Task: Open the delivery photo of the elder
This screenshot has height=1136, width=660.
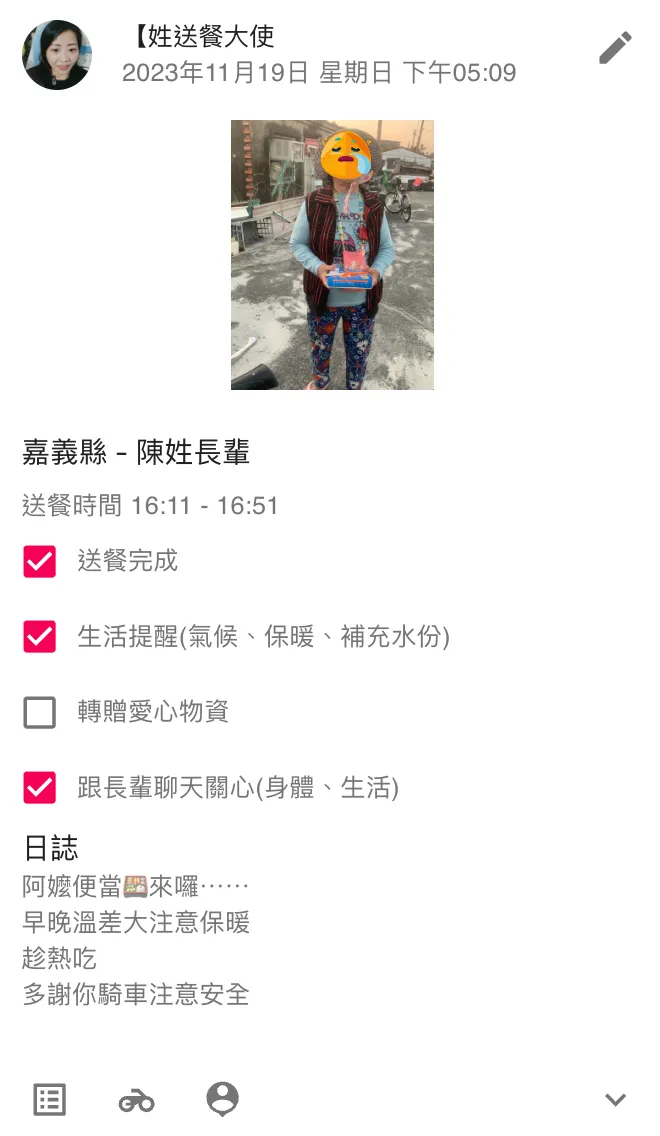Action: (x=332, y=255)
